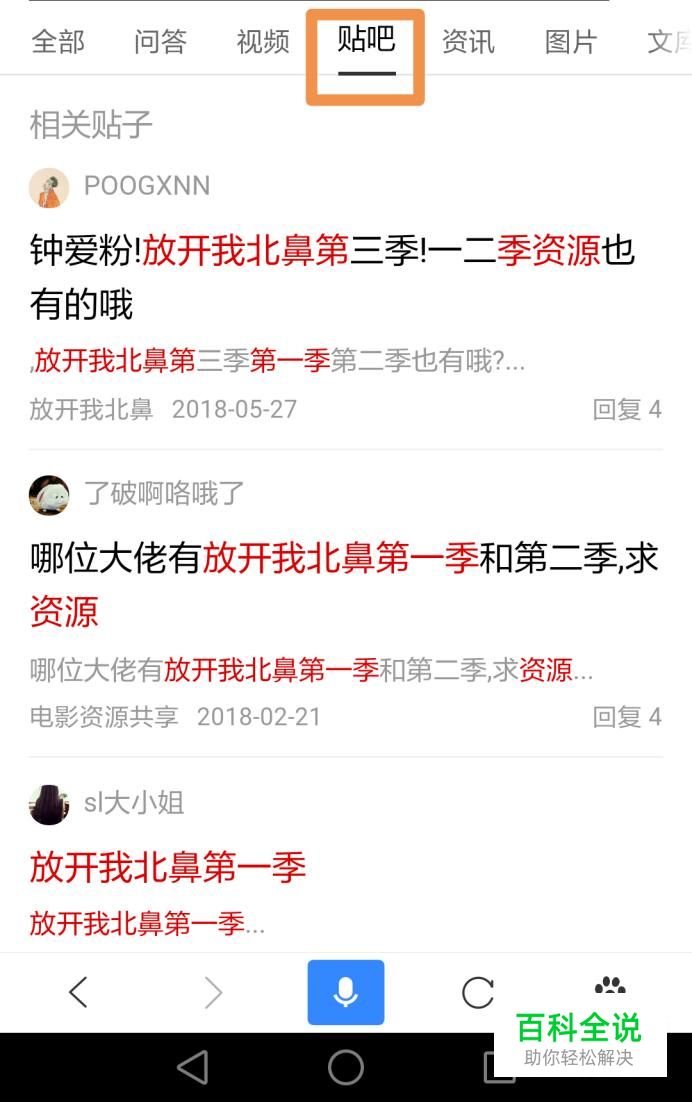Open the 图片 tab

point(571,42)
